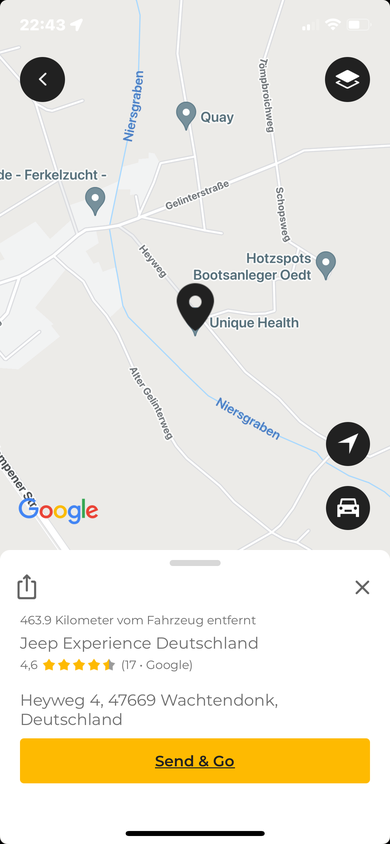Center map on current location

point(348,444)
